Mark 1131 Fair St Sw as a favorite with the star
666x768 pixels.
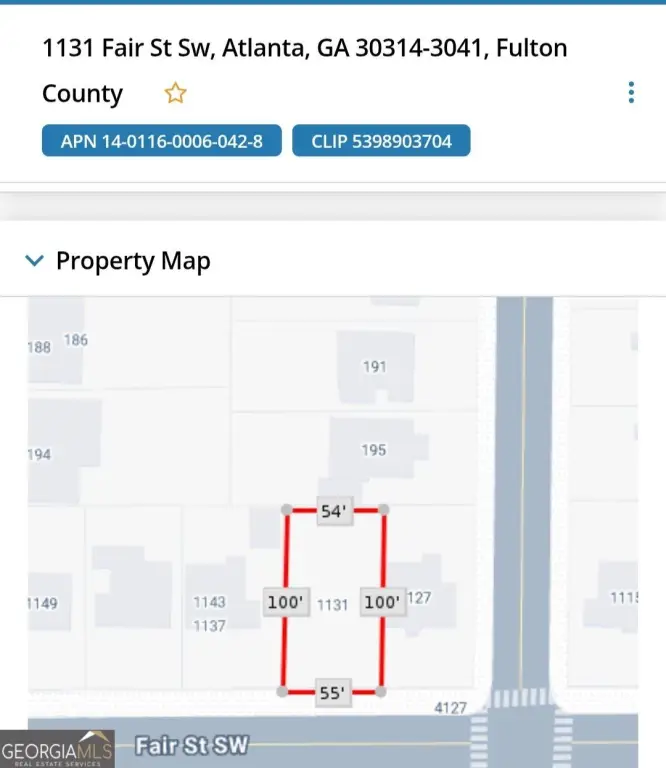175,94
